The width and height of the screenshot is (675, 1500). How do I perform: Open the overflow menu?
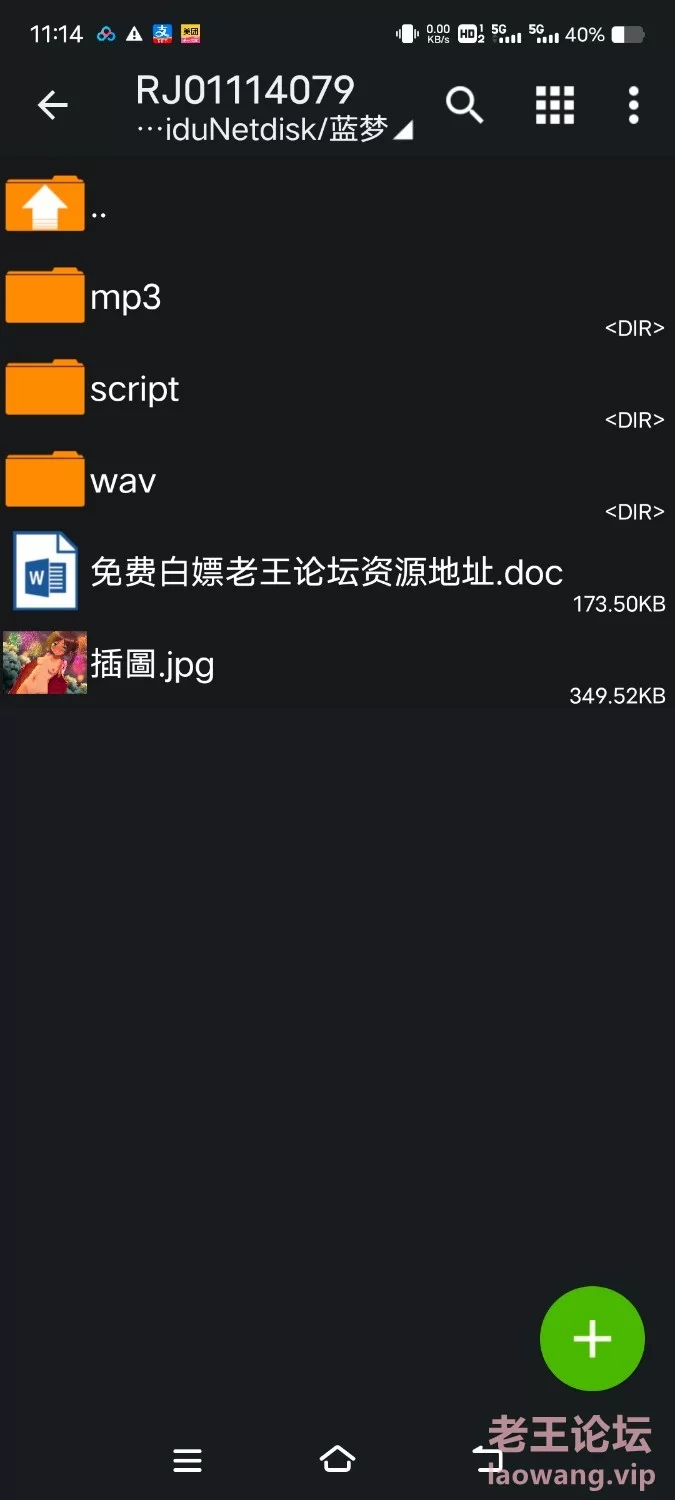(633, 105)
